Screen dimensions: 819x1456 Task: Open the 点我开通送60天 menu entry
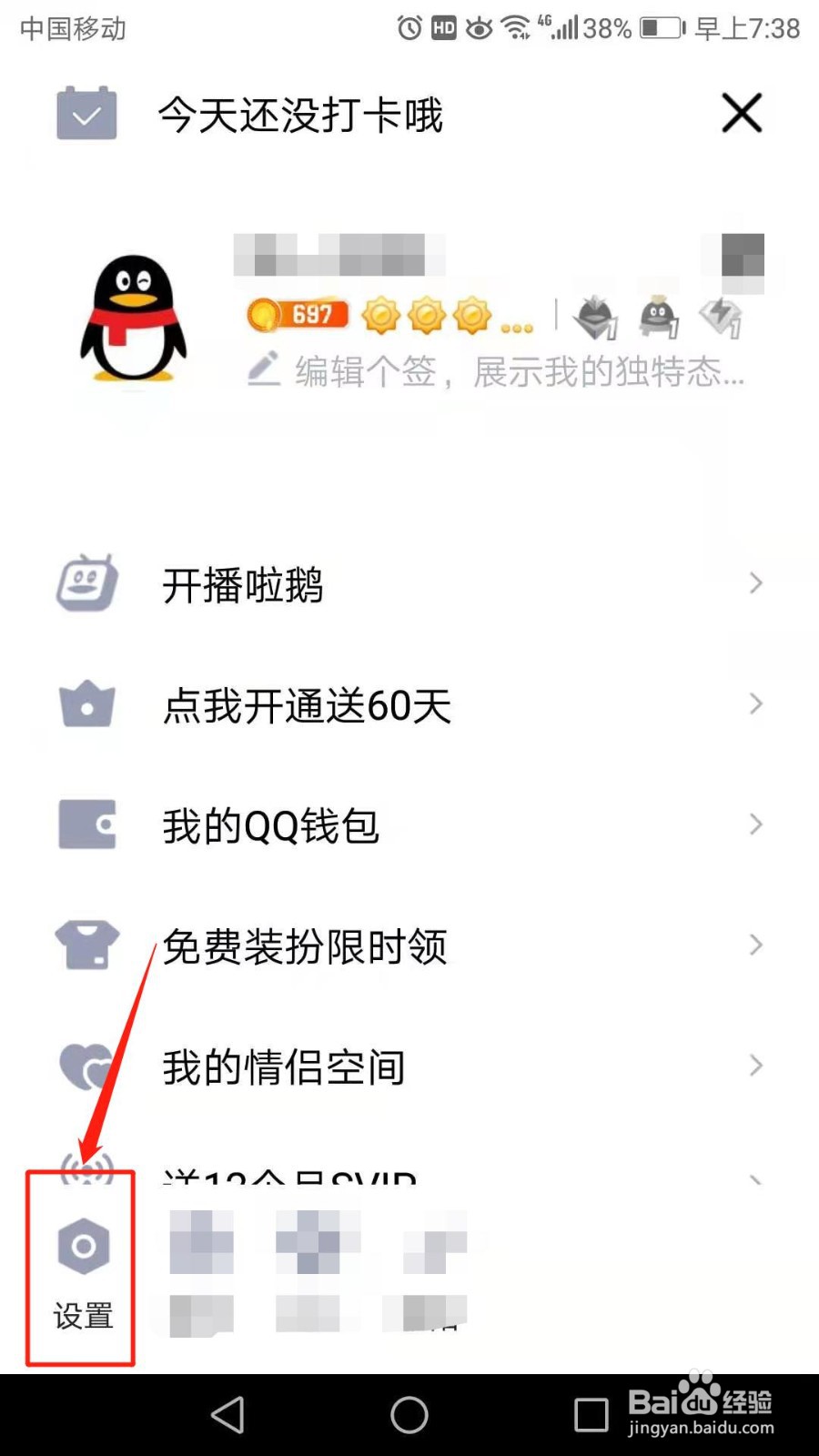[307, 705]
